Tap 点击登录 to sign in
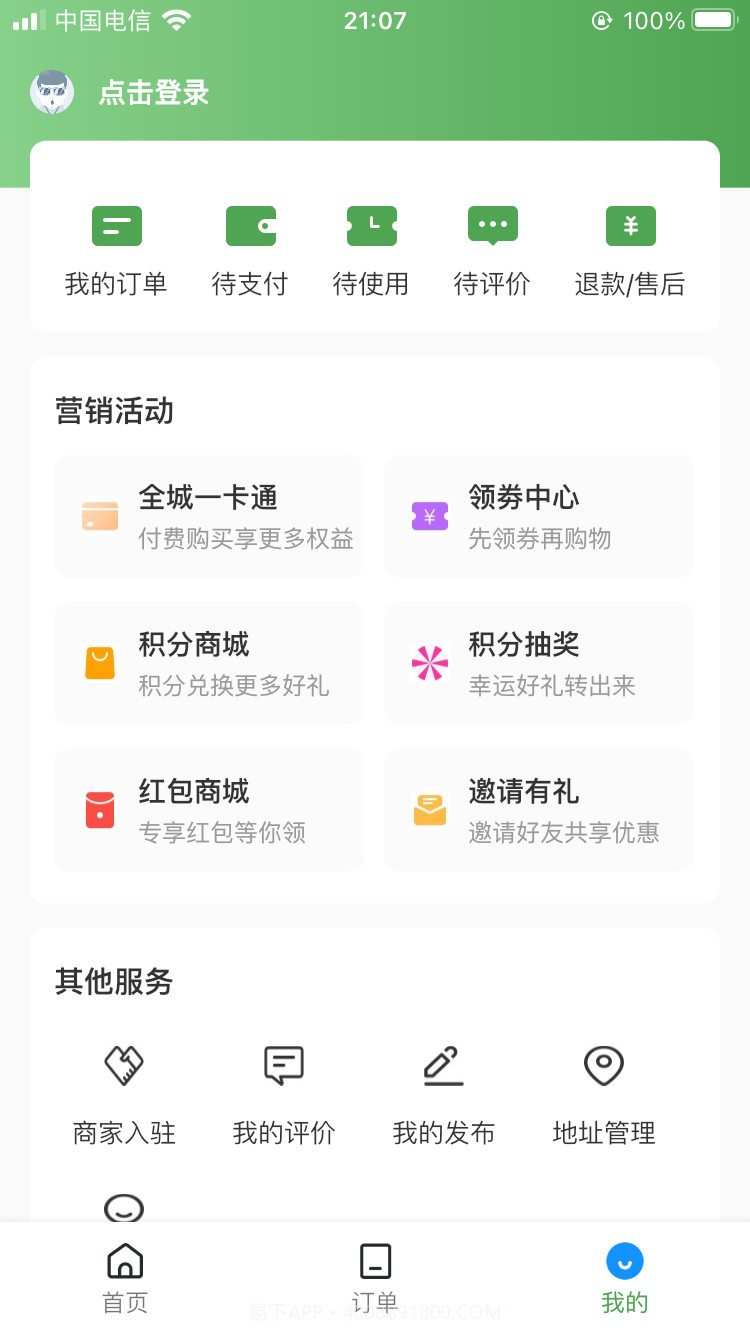750x1334 pixels. (152, 92)
